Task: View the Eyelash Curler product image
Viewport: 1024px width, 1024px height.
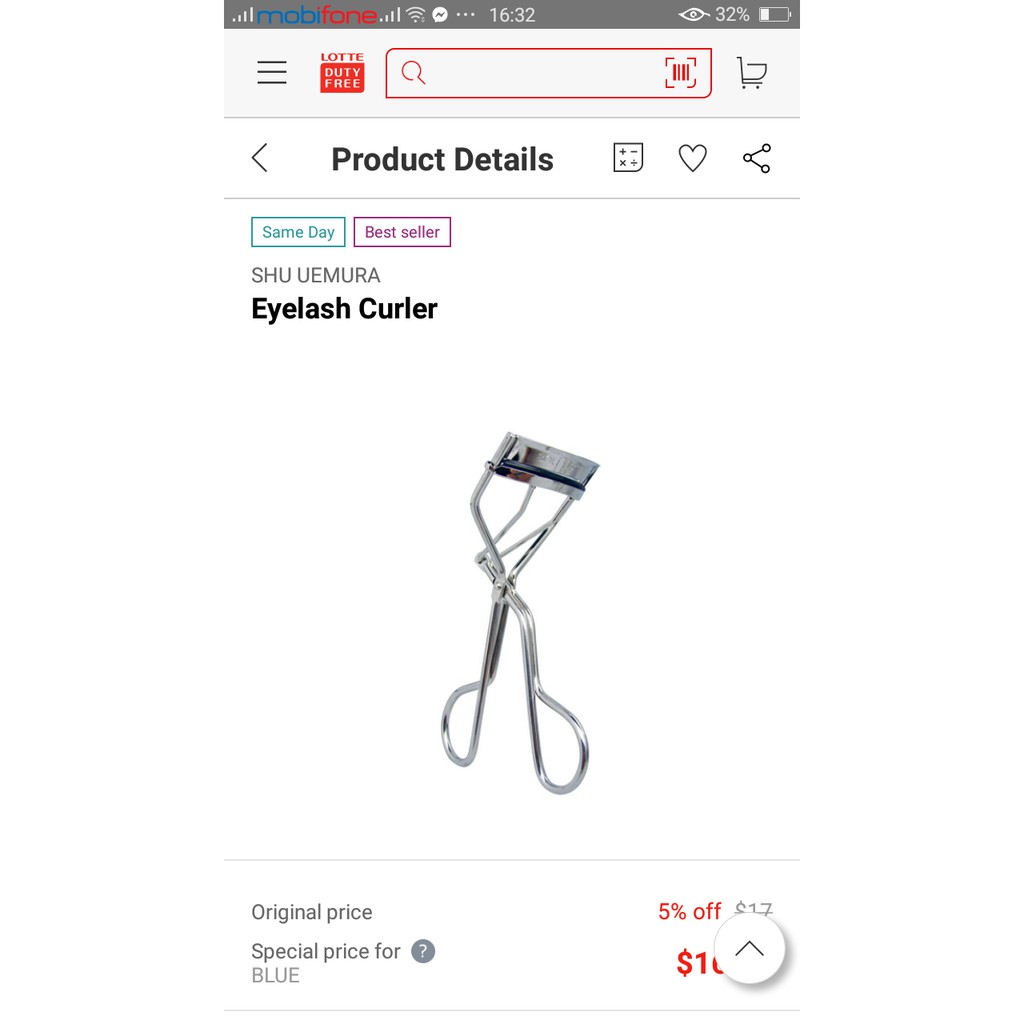Action: point(516,612)
